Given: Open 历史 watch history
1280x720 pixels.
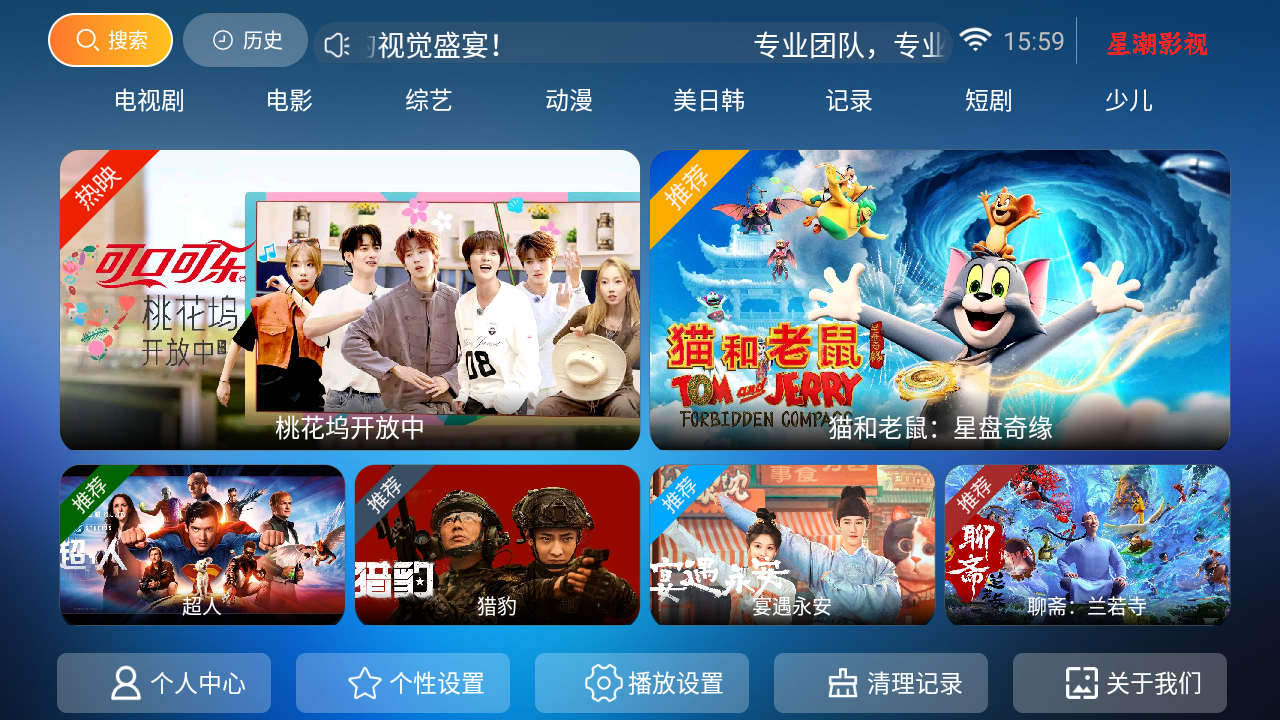Looking at the screenshot, I should pos(246,40).
